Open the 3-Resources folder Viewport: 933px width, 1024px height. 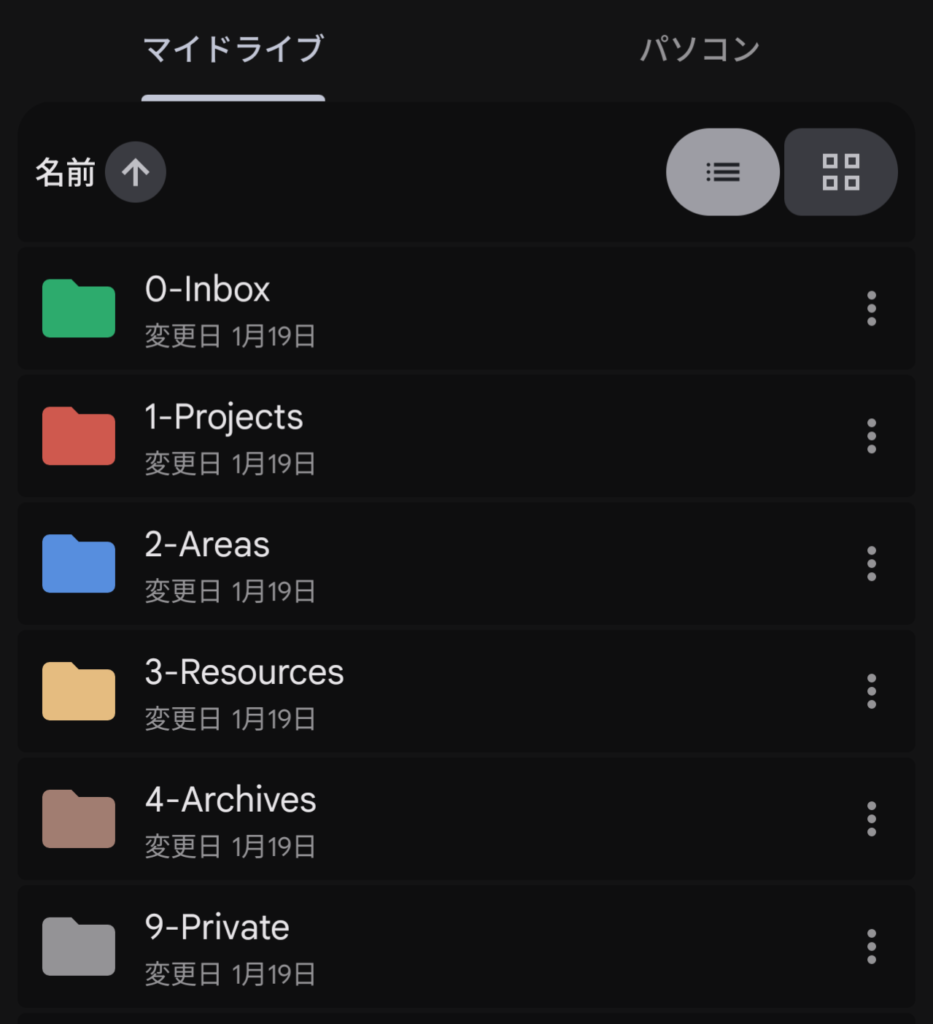244,673
